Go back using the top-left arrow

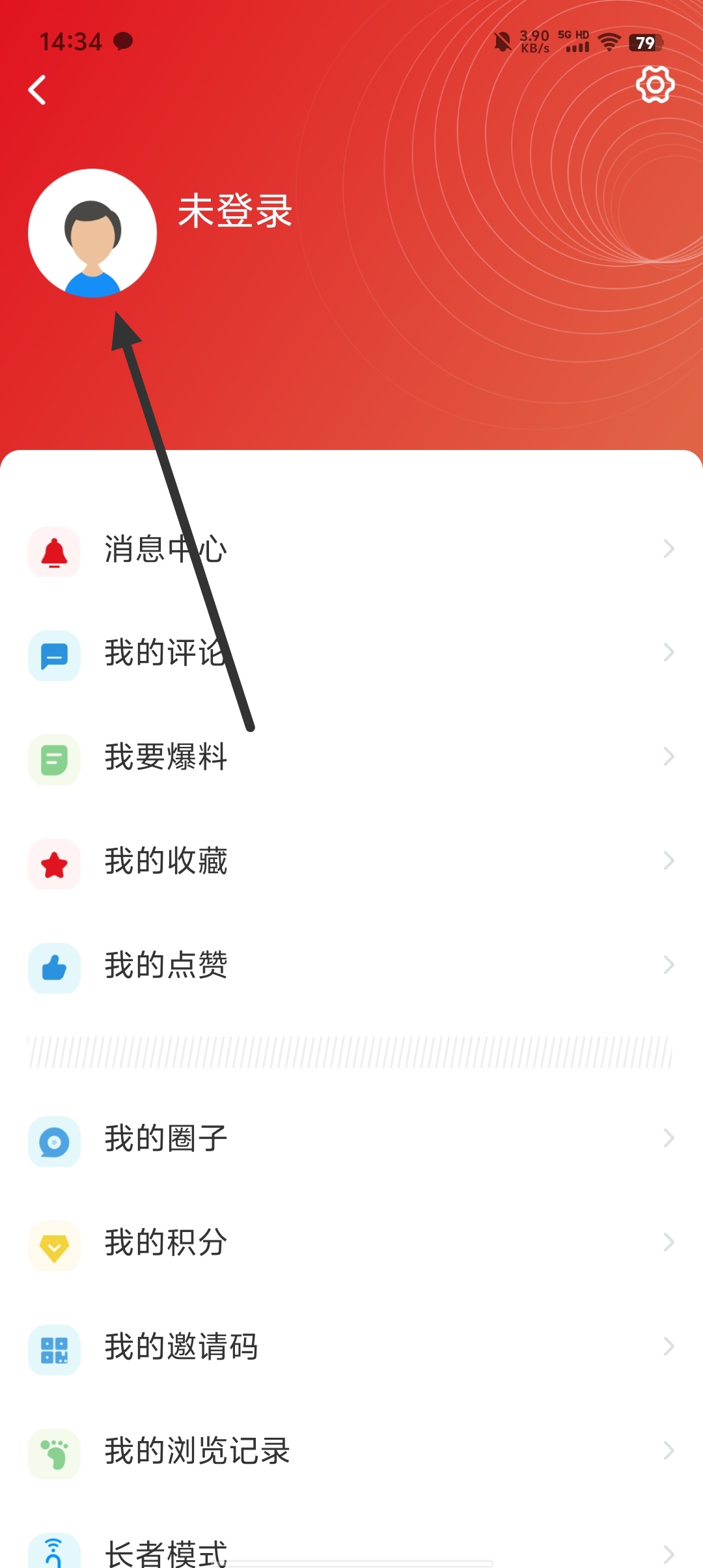point(37,90)
